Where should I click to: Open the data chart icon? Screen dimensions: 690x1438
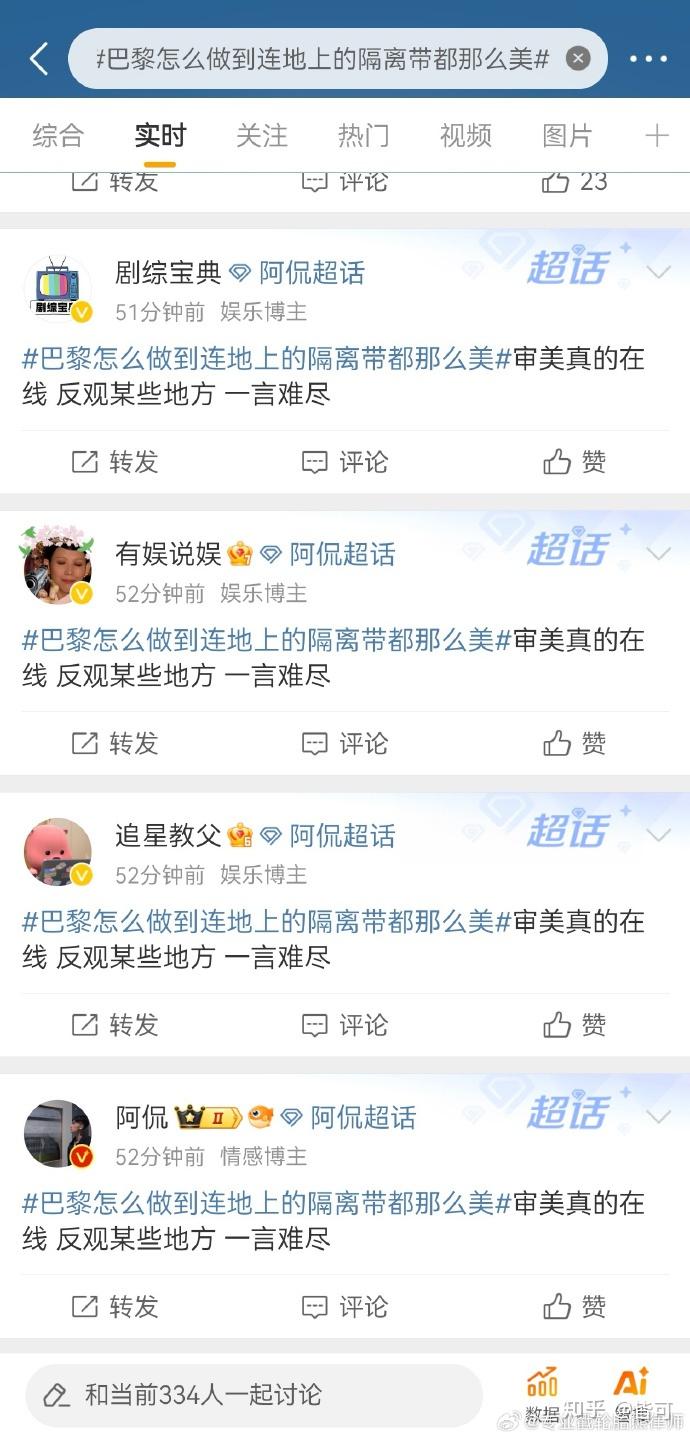point(542,1394)
